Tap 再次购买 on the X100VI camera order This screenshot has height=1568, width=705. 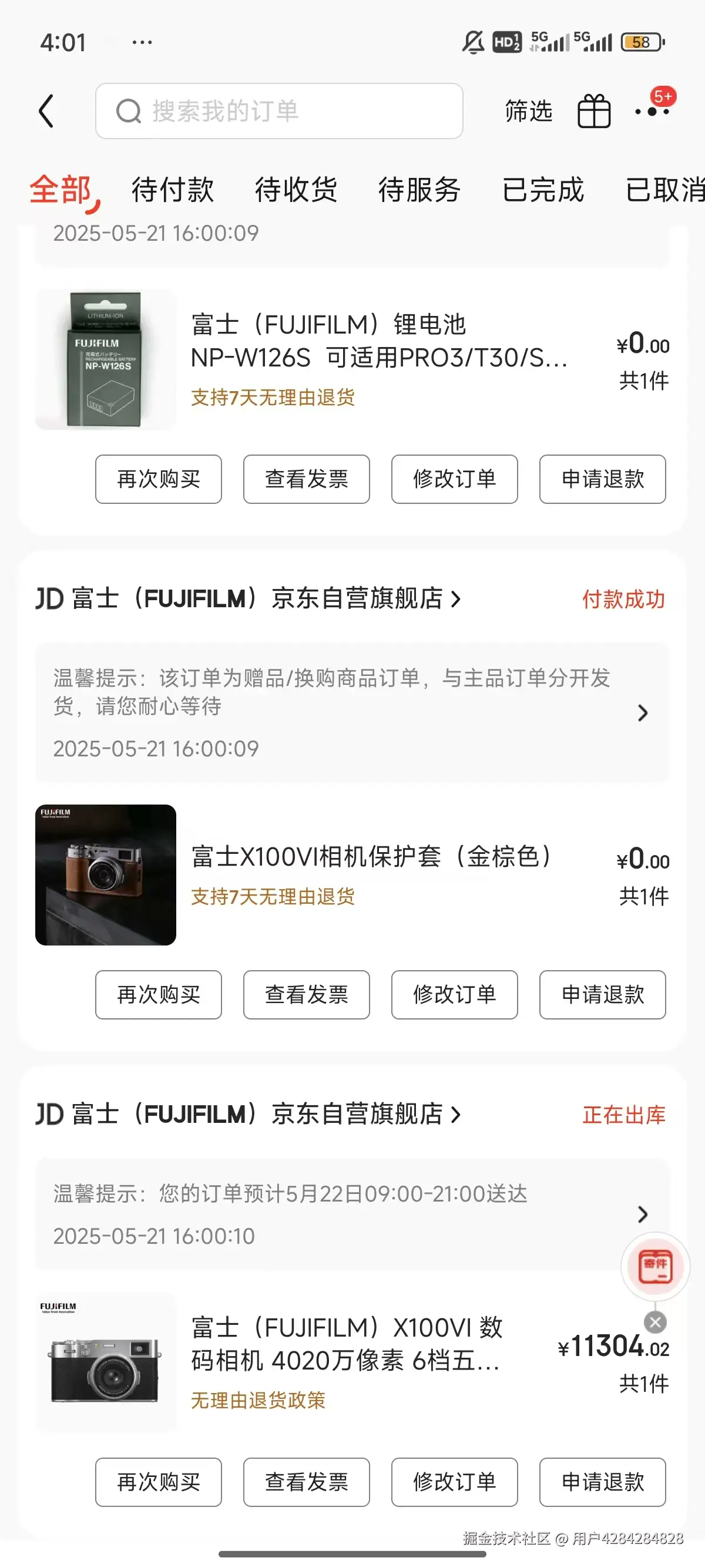pos(158,1483)
